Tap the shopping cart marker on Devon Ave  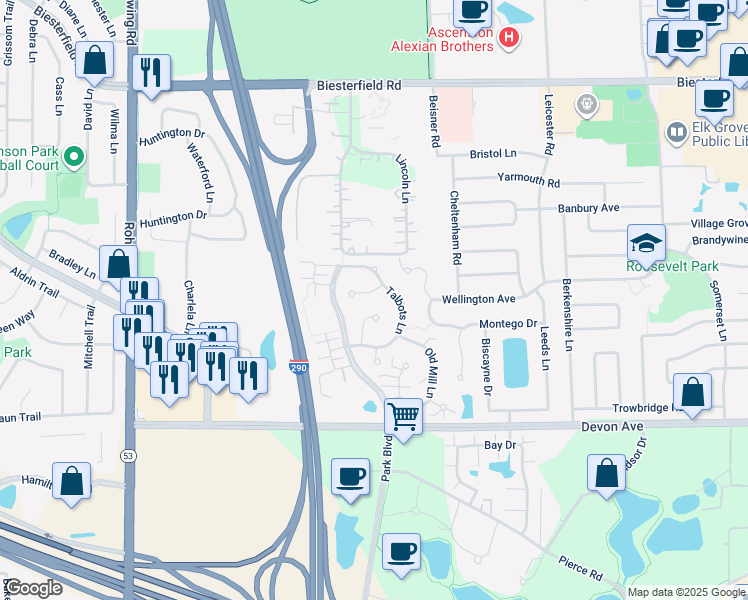403,415
